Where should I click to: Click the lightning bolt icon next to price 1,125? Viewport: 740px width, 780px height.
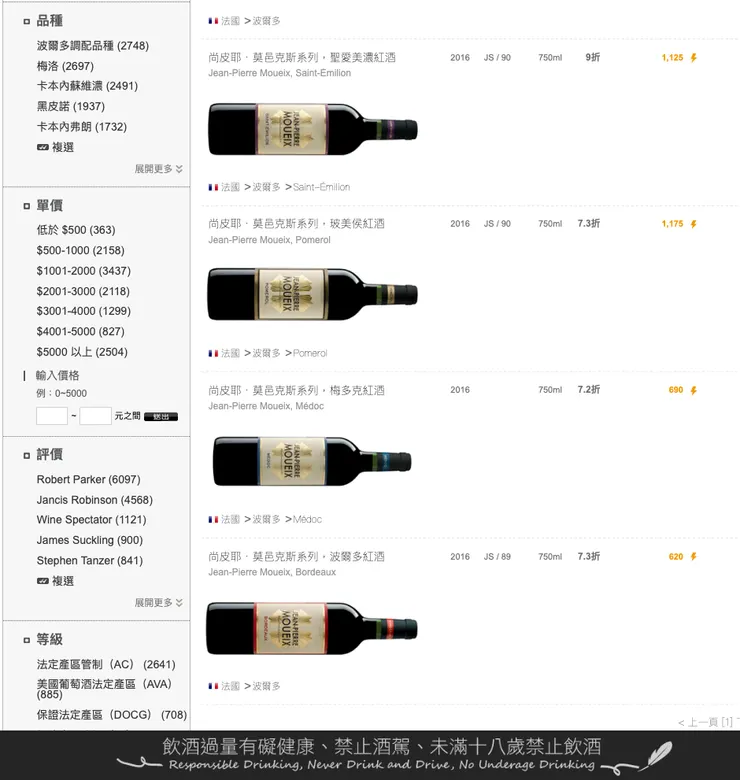[x=692, y=57]
